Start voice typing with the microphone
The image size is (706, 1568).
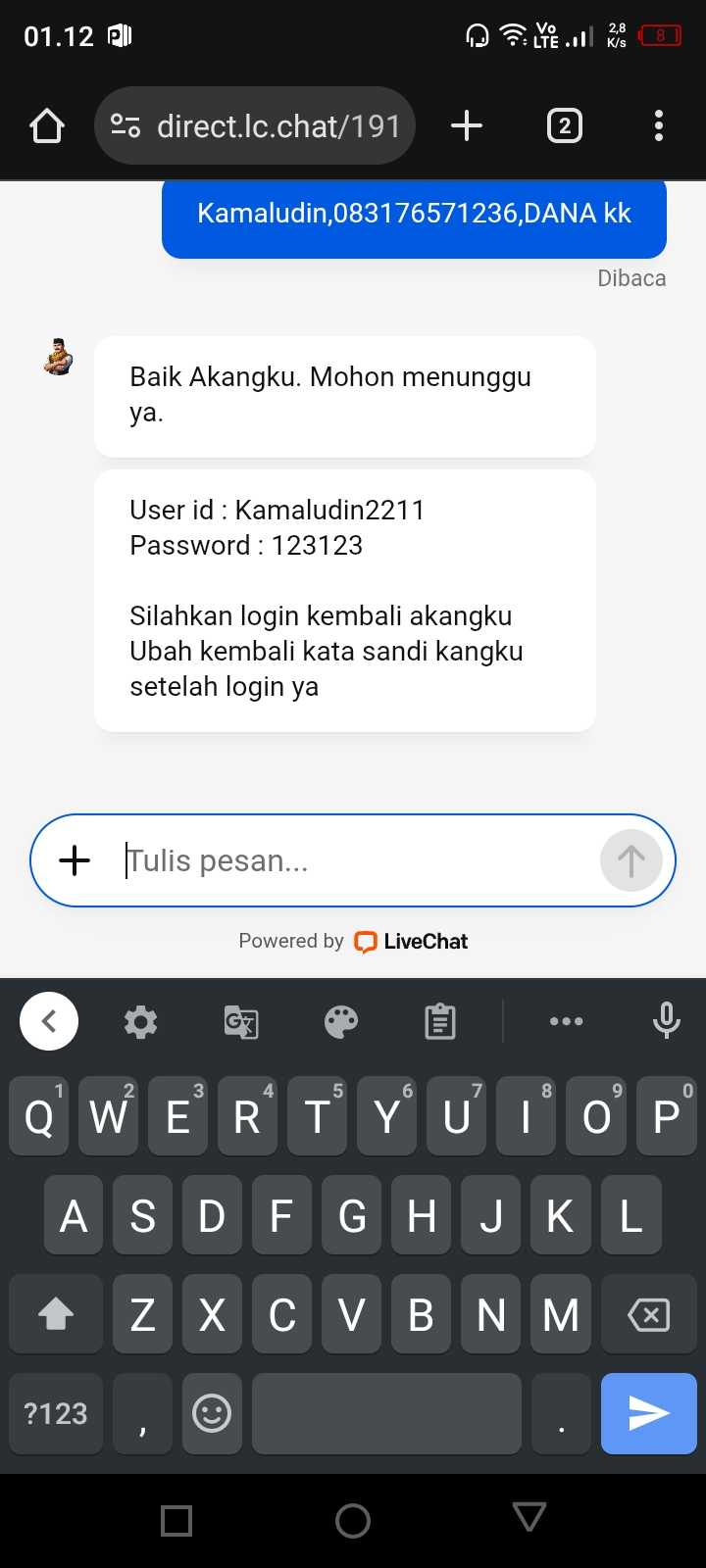coord(666,1021)
